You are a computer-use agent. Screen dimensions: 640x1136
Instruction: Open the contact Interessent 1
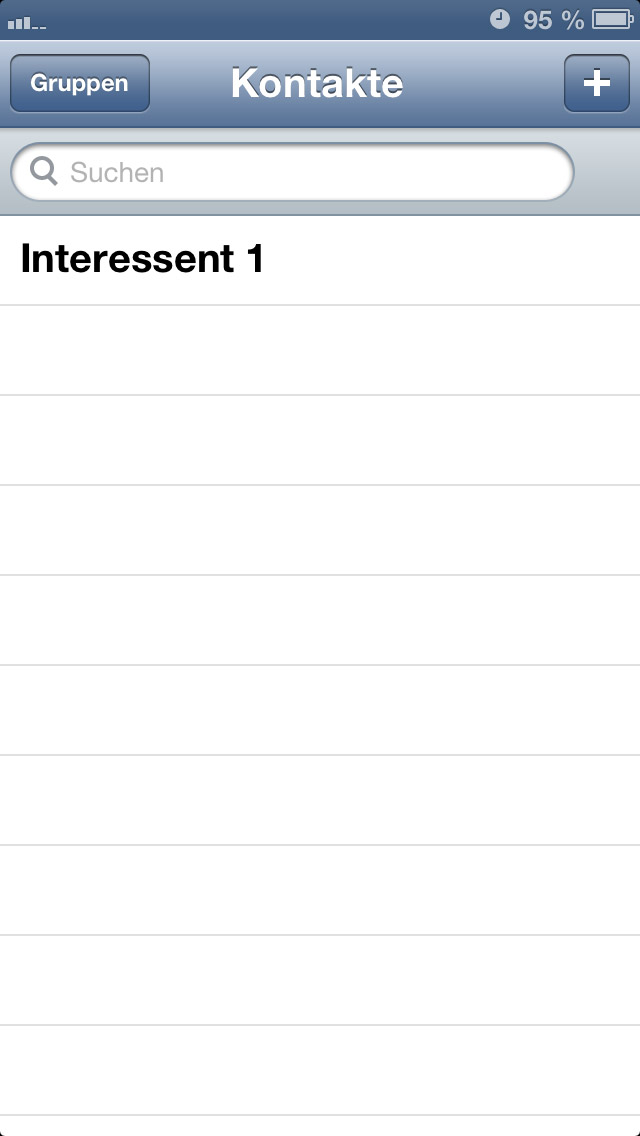tap(320, 260)
